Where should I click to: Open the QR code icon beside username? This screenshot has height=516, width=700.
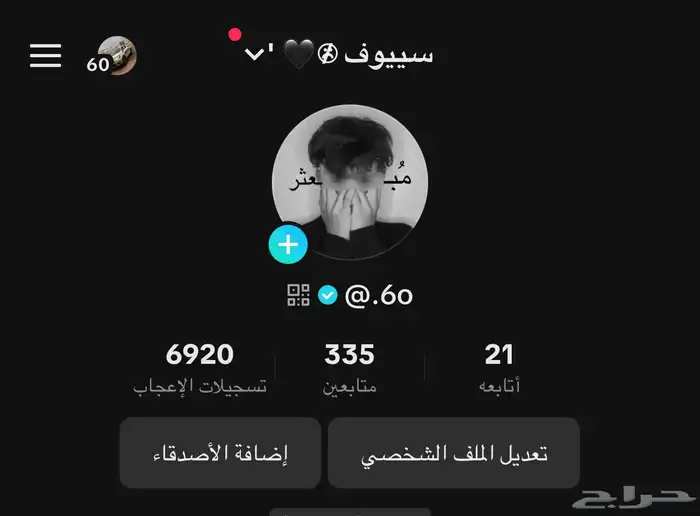click(298, 295)
